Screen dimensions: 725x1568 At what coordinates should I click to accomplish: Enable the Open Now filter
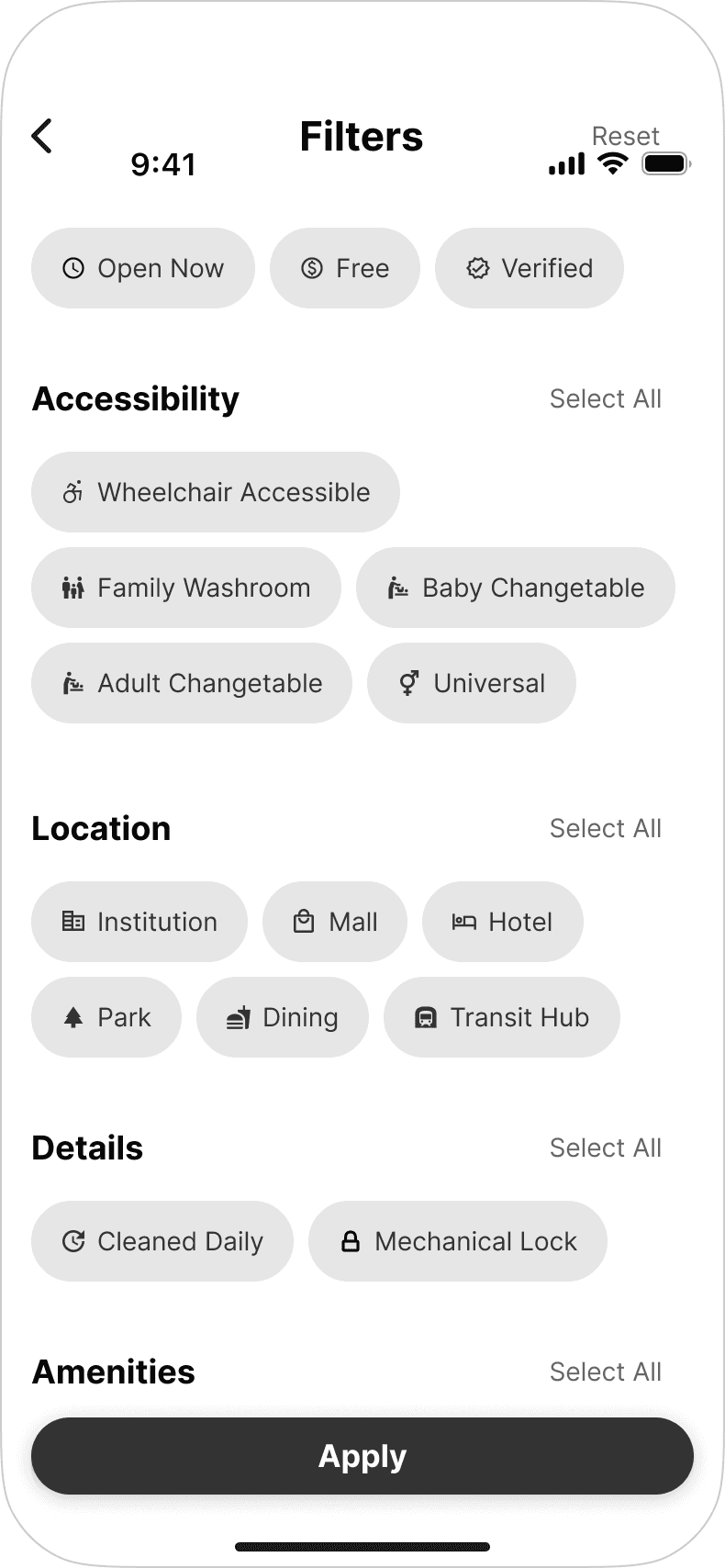pos(143,268)
